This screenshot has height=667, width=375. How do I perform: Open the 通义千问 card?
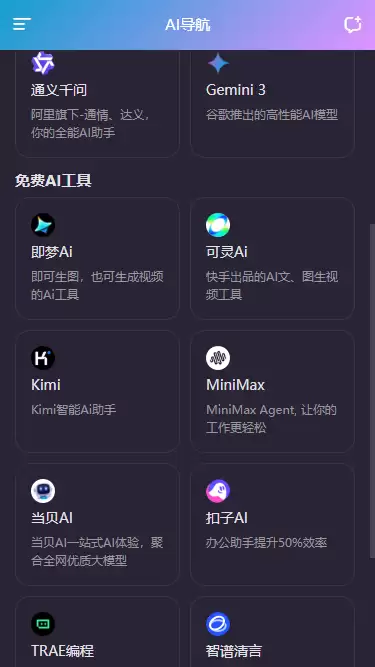click(97, 104)
